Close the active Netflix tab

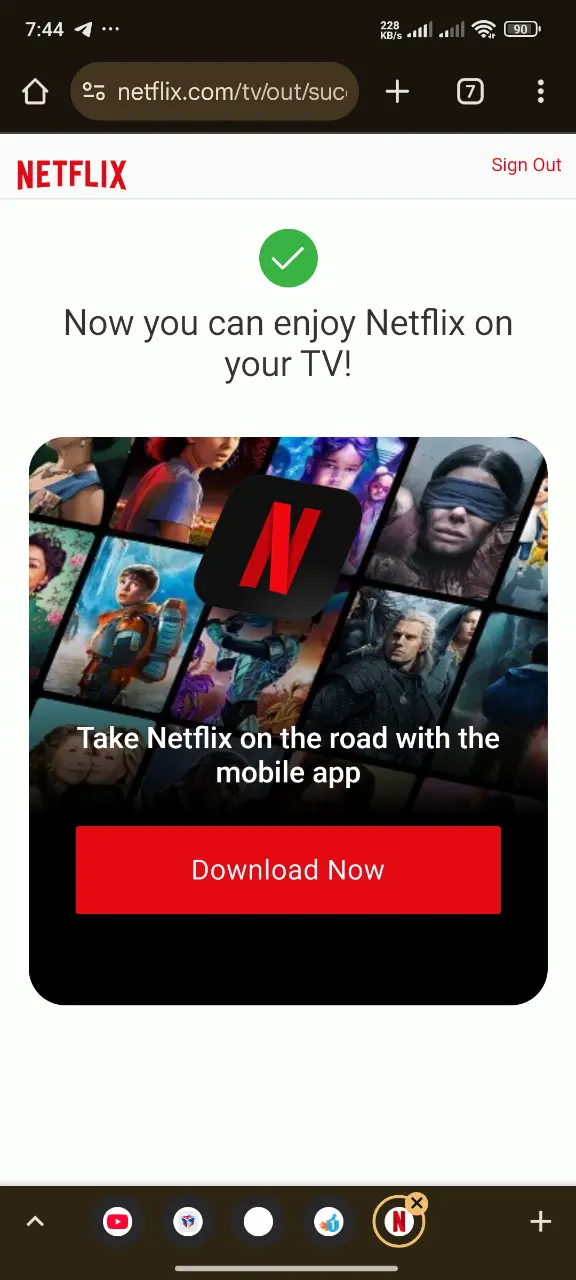coord(417,1203)
